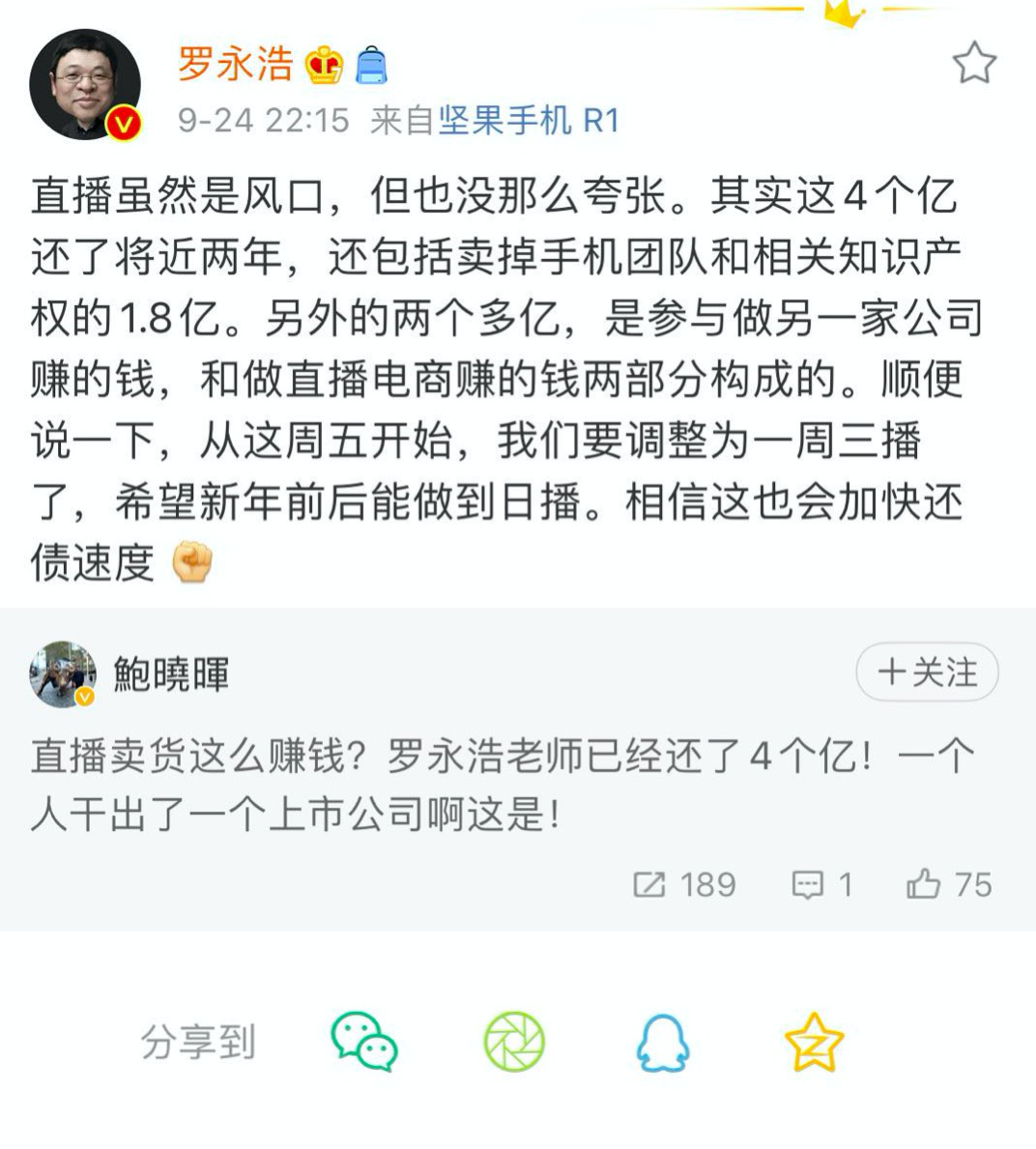Share to Qzone
Viewport: 1036px width, 1149px height.
coord(814,1042)
